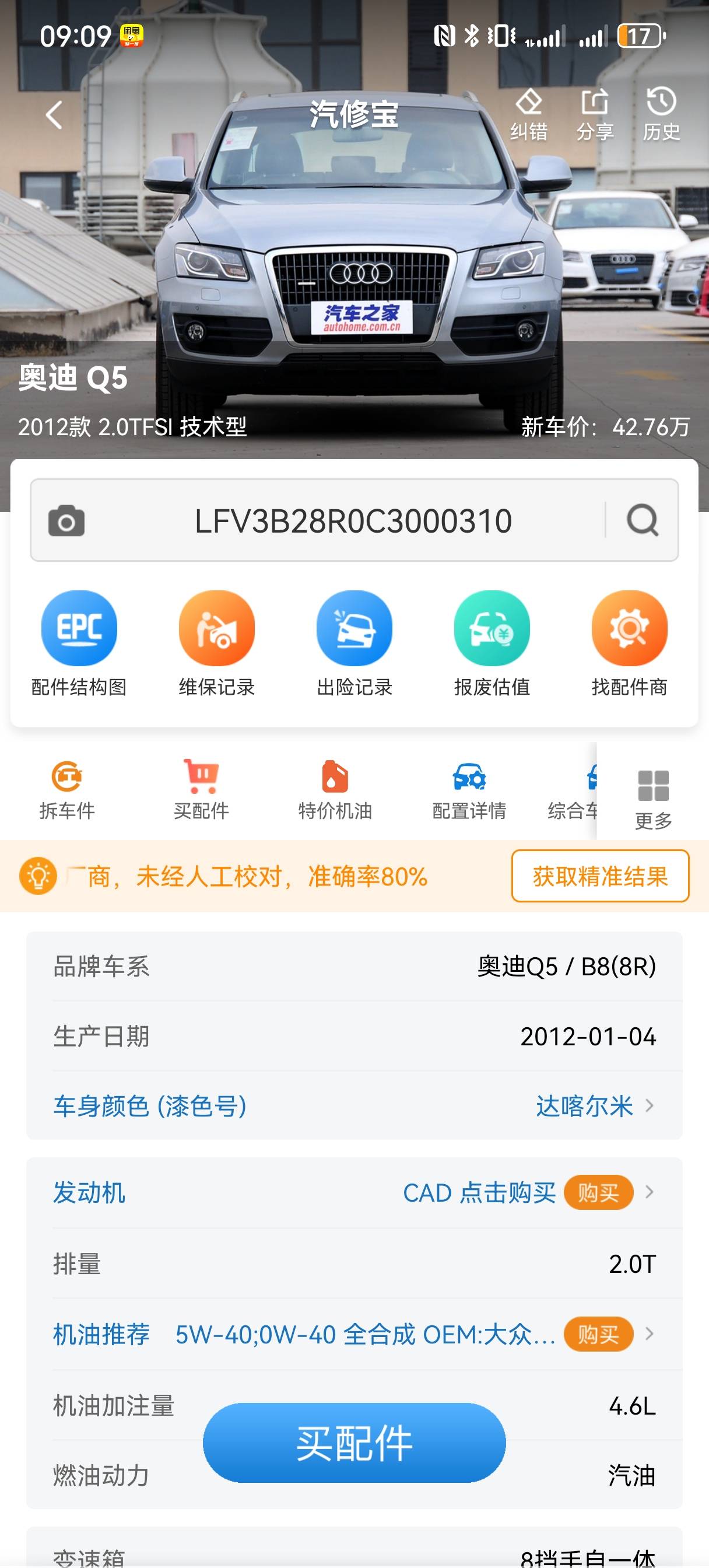Expand 更多 for more functions
Screen dimensions: 709x1568
pyautogui.click(x=653, y=797)
